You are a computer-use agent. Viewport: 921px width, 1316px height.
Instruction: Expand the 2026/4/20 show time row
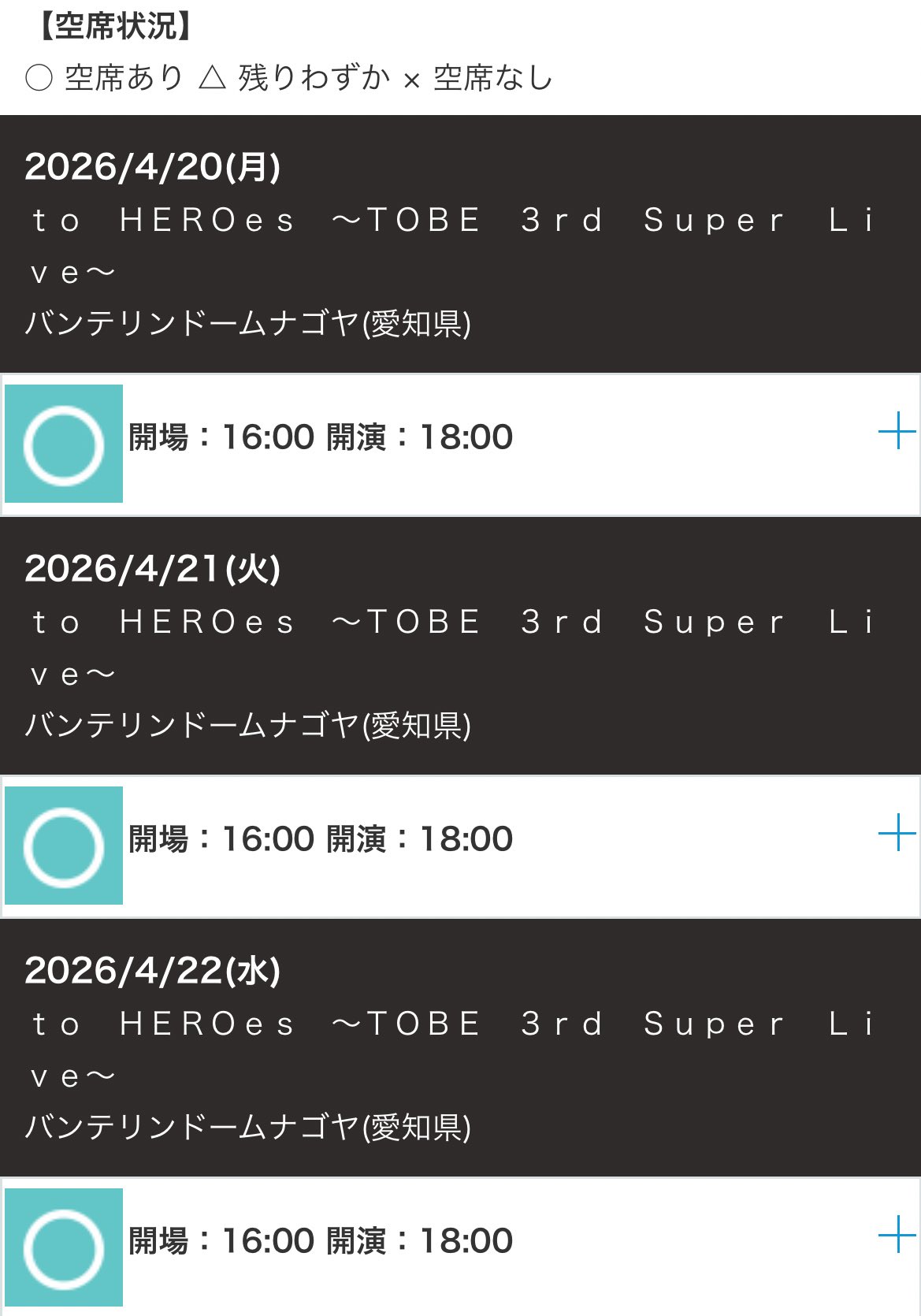click(x=897, y=431)
